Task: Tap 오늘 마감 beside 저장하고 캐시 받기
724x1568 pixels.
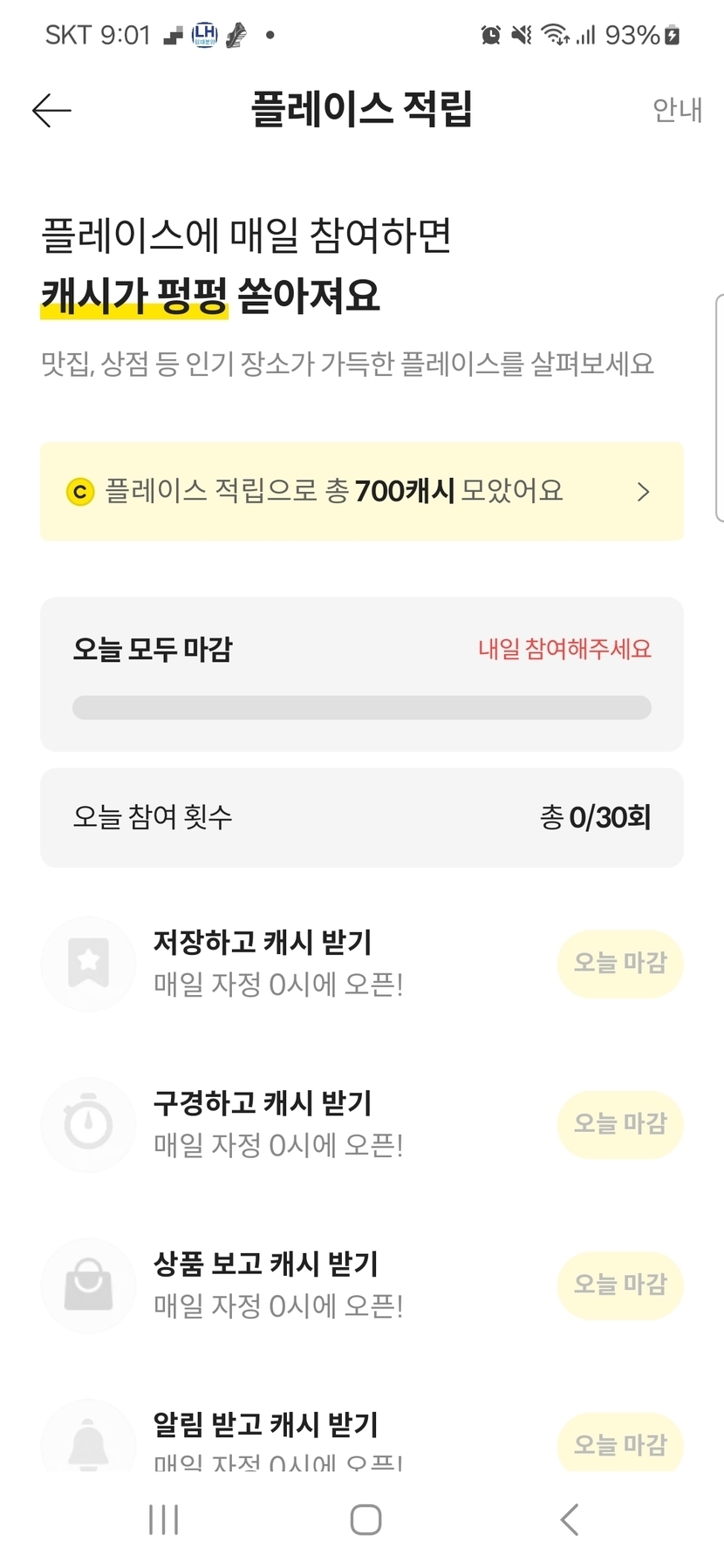Action: [x=620, y=964]
